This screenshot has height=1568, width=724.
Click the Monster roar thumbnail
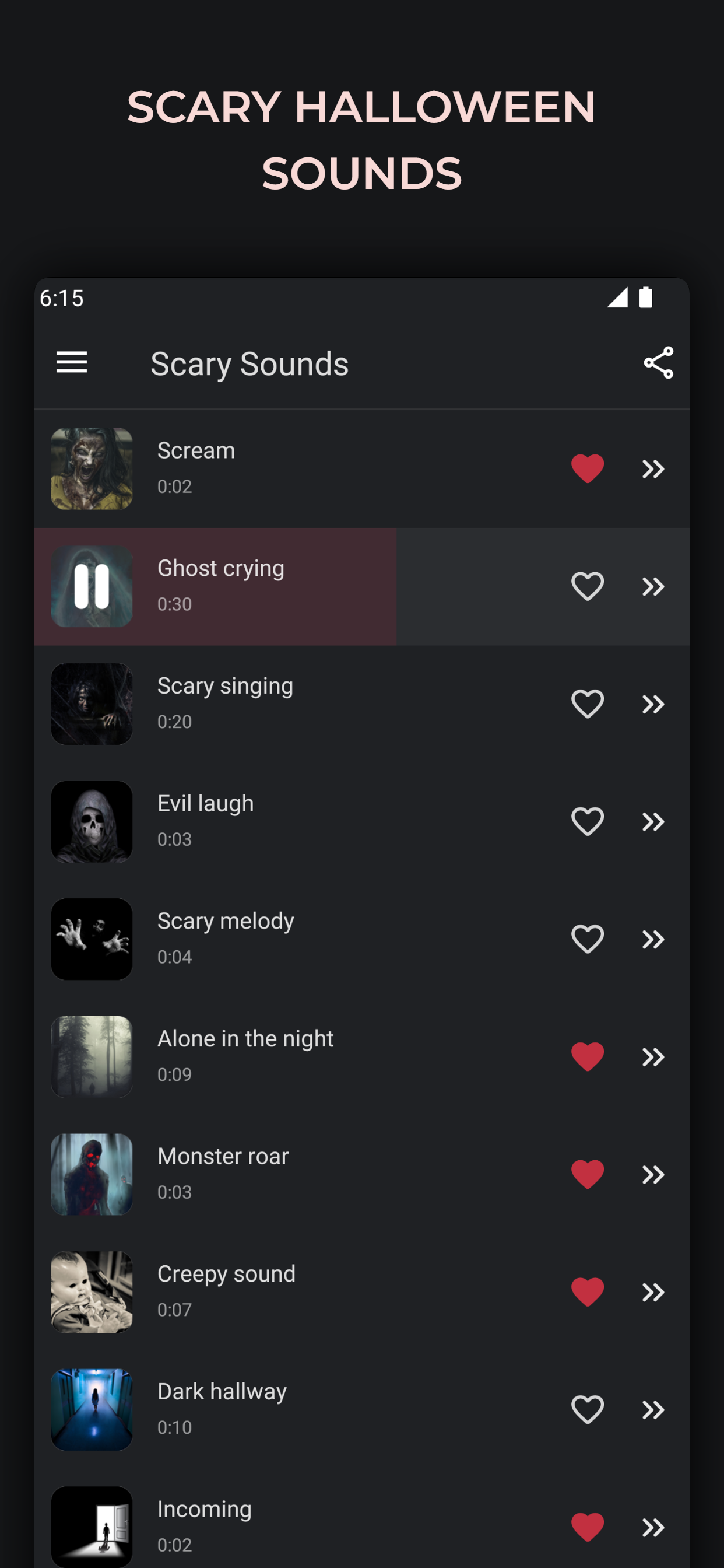[x=92, y=1174]
